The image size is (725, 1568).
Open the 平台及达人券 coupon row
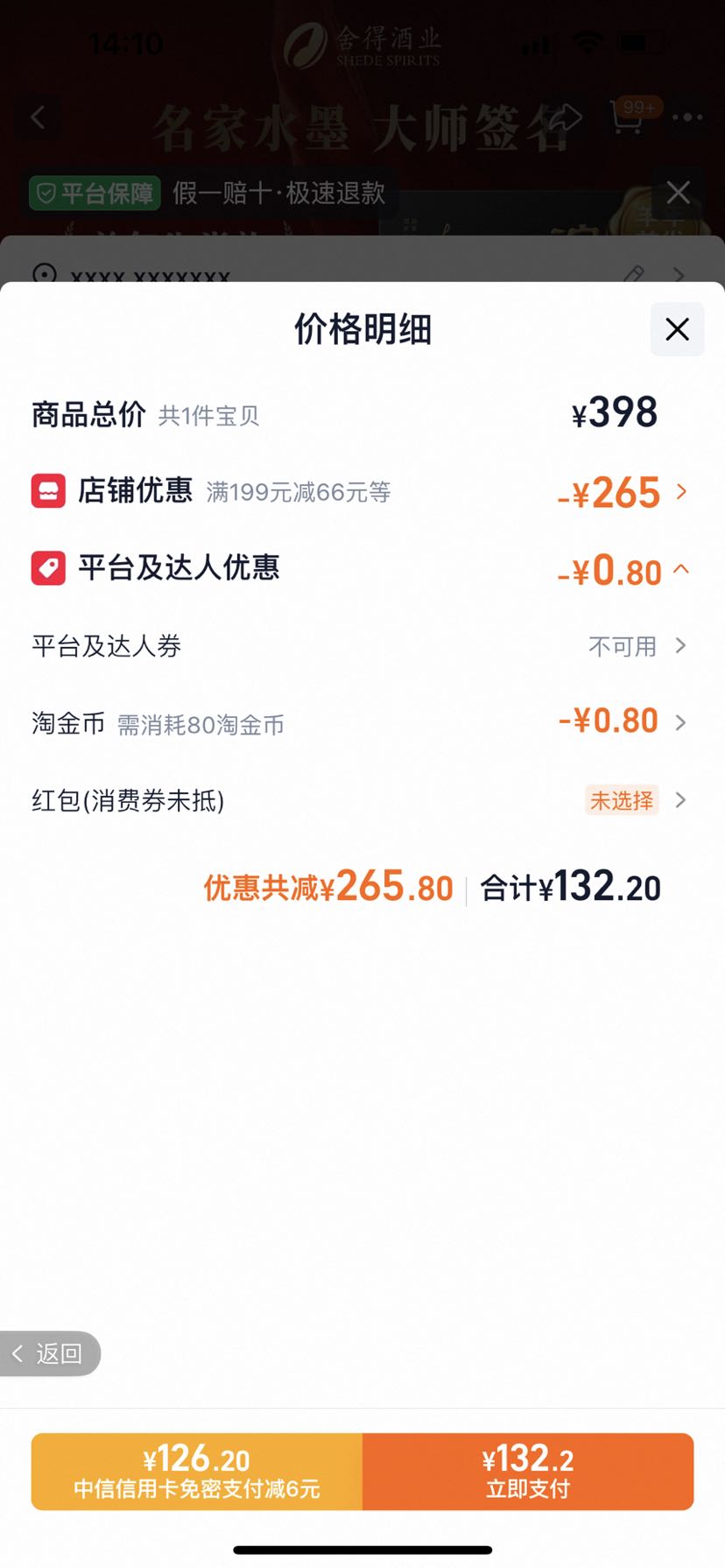(x=362, y=646)
